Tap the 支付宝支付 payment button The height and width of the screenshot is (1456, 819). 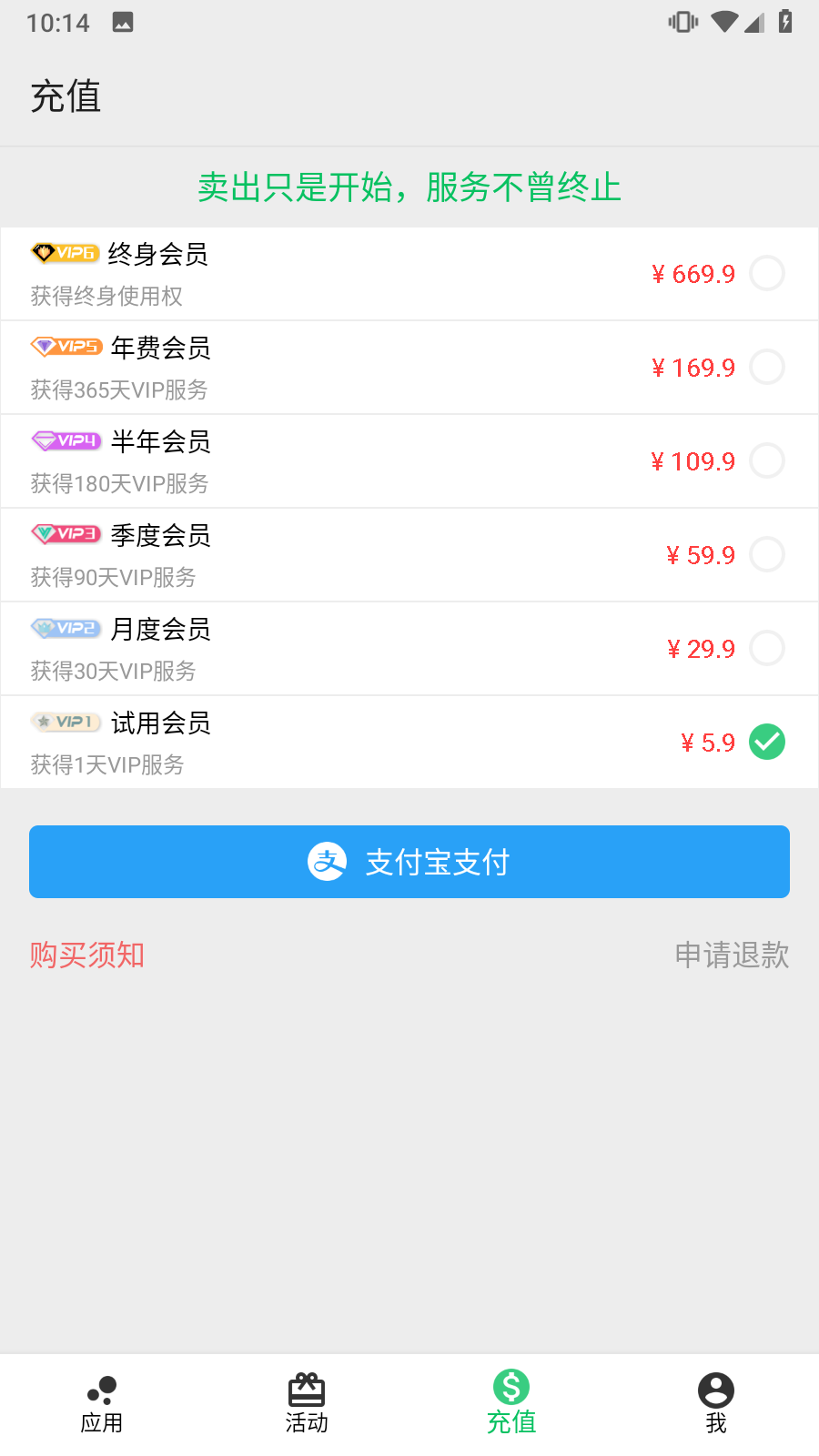pos(409,862)
